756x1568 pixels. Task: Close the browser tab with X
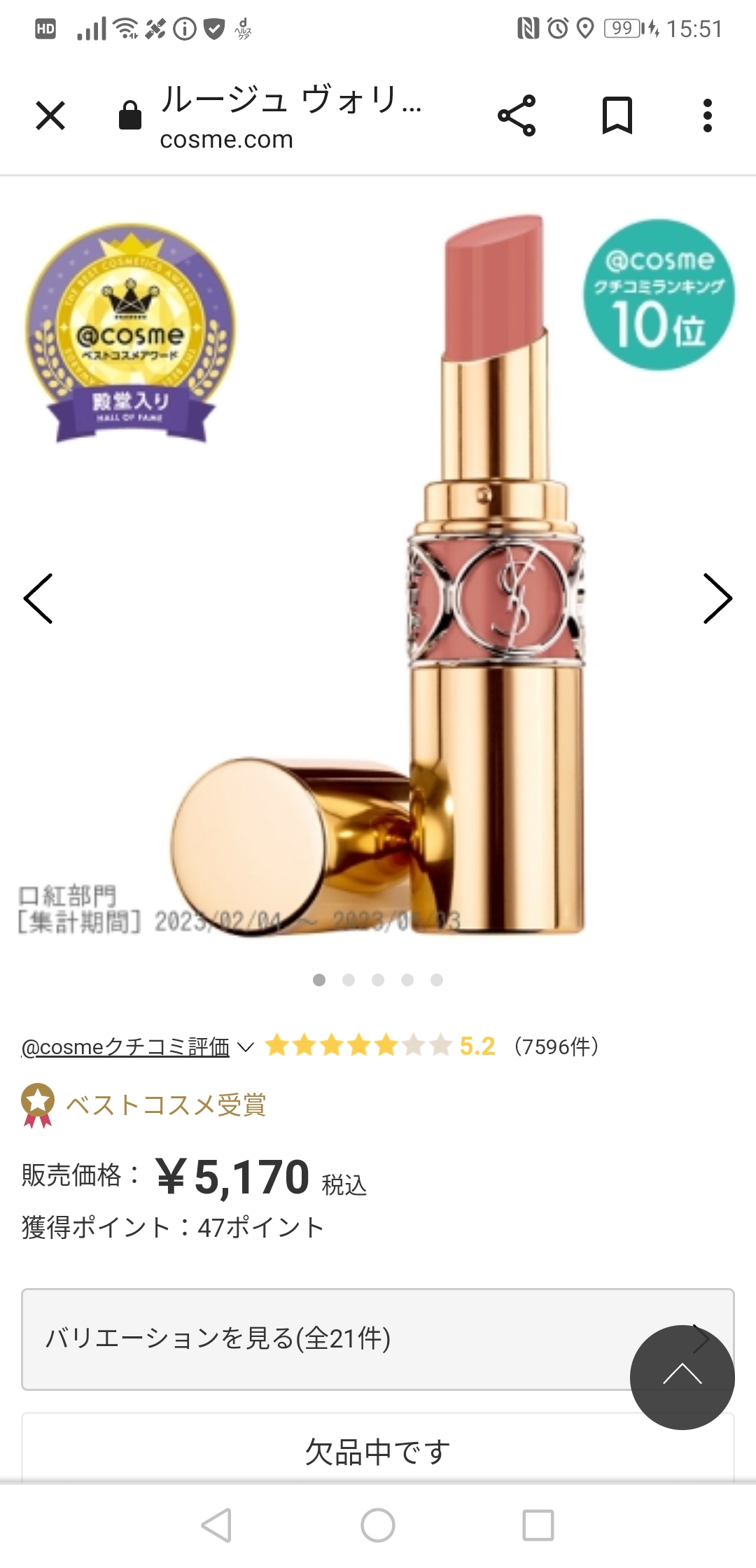click(x=50, y=115)
